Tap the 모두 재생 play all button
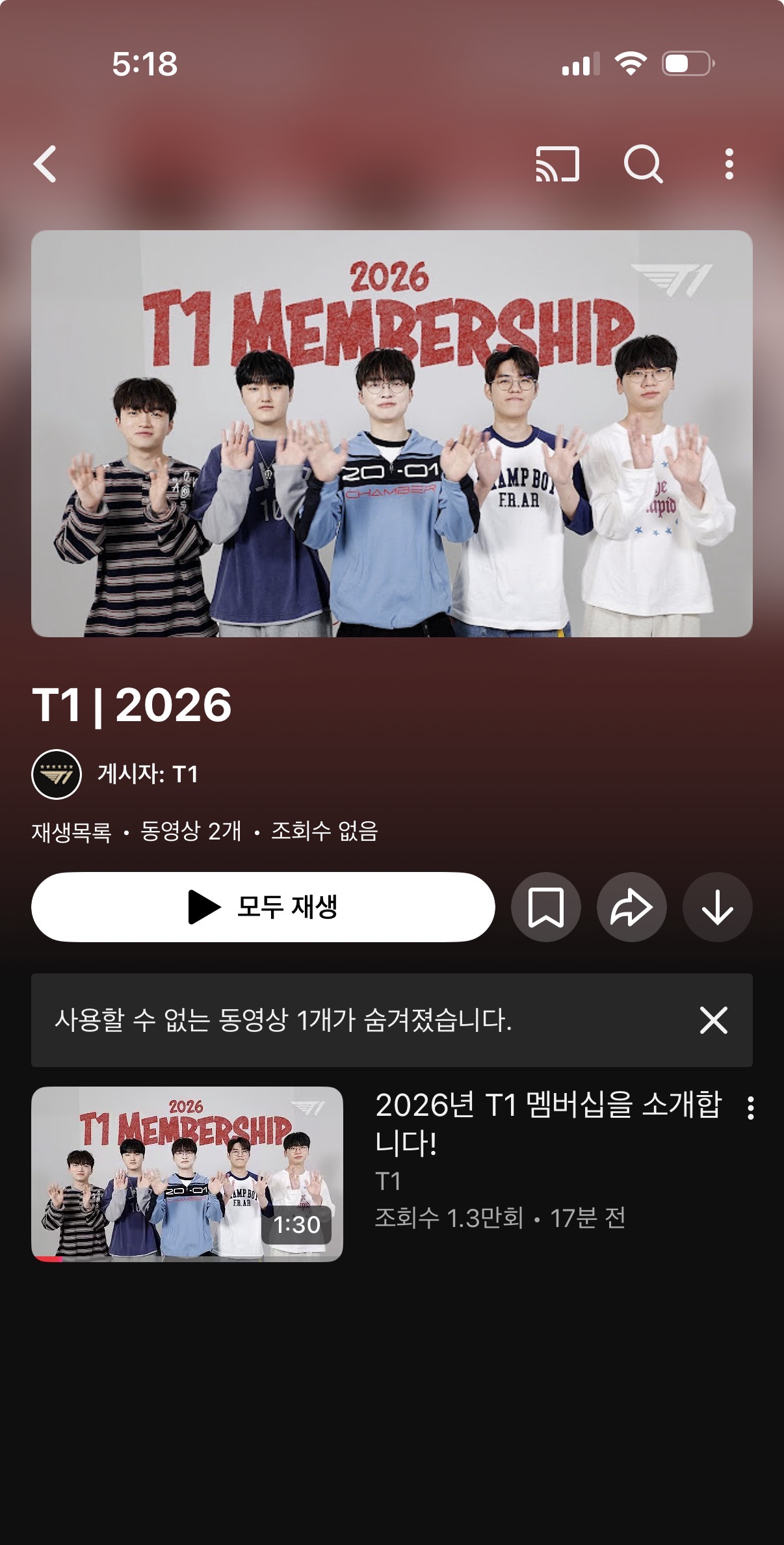Screen dimensions: 784x1545 [x=263, y=906]
